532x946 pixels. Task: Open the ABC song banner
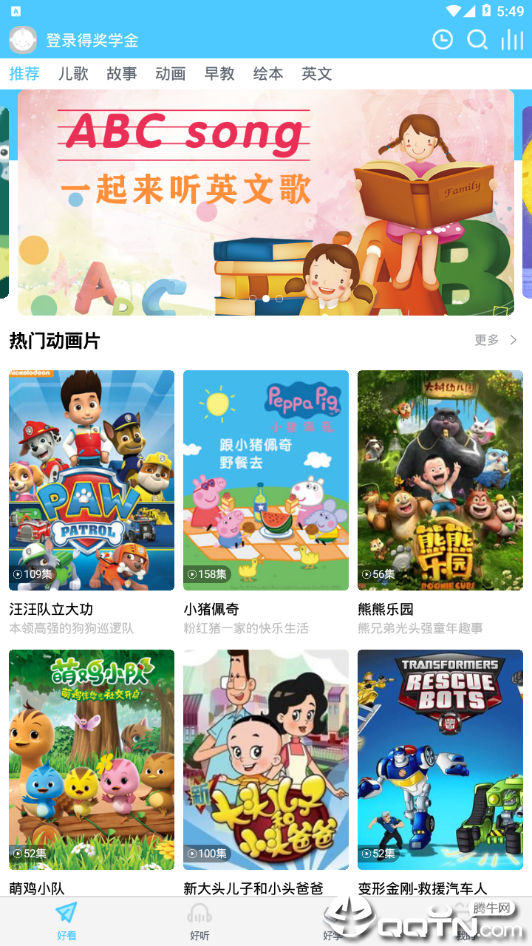(x=266, y=203)
